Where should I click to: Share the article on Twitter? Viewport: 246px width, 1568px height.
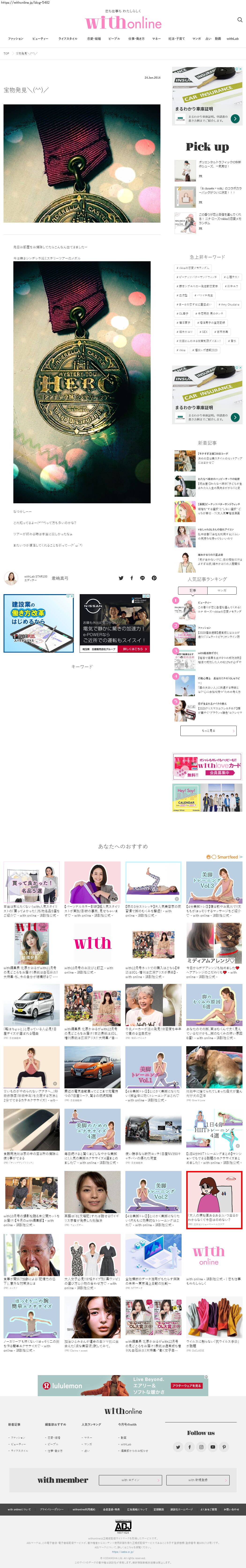coord(121,578)
